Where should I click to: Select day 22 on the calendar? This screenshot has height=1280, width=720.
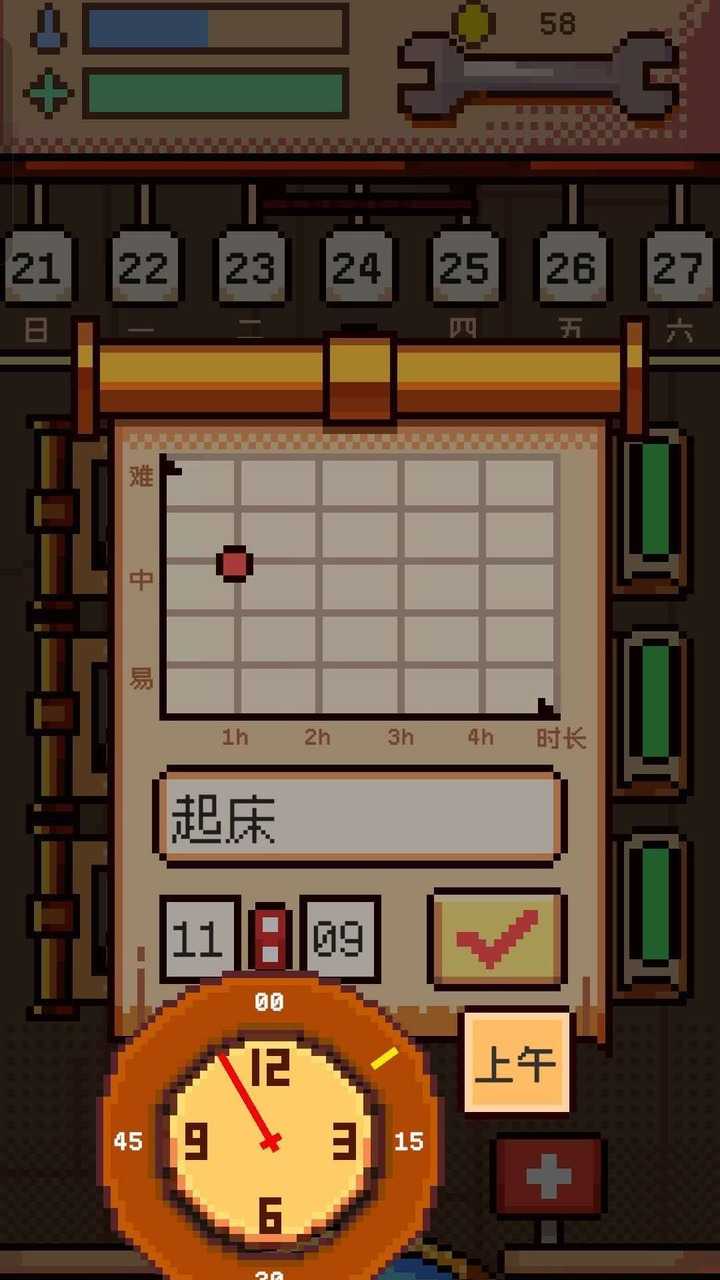tap(143, 267)
